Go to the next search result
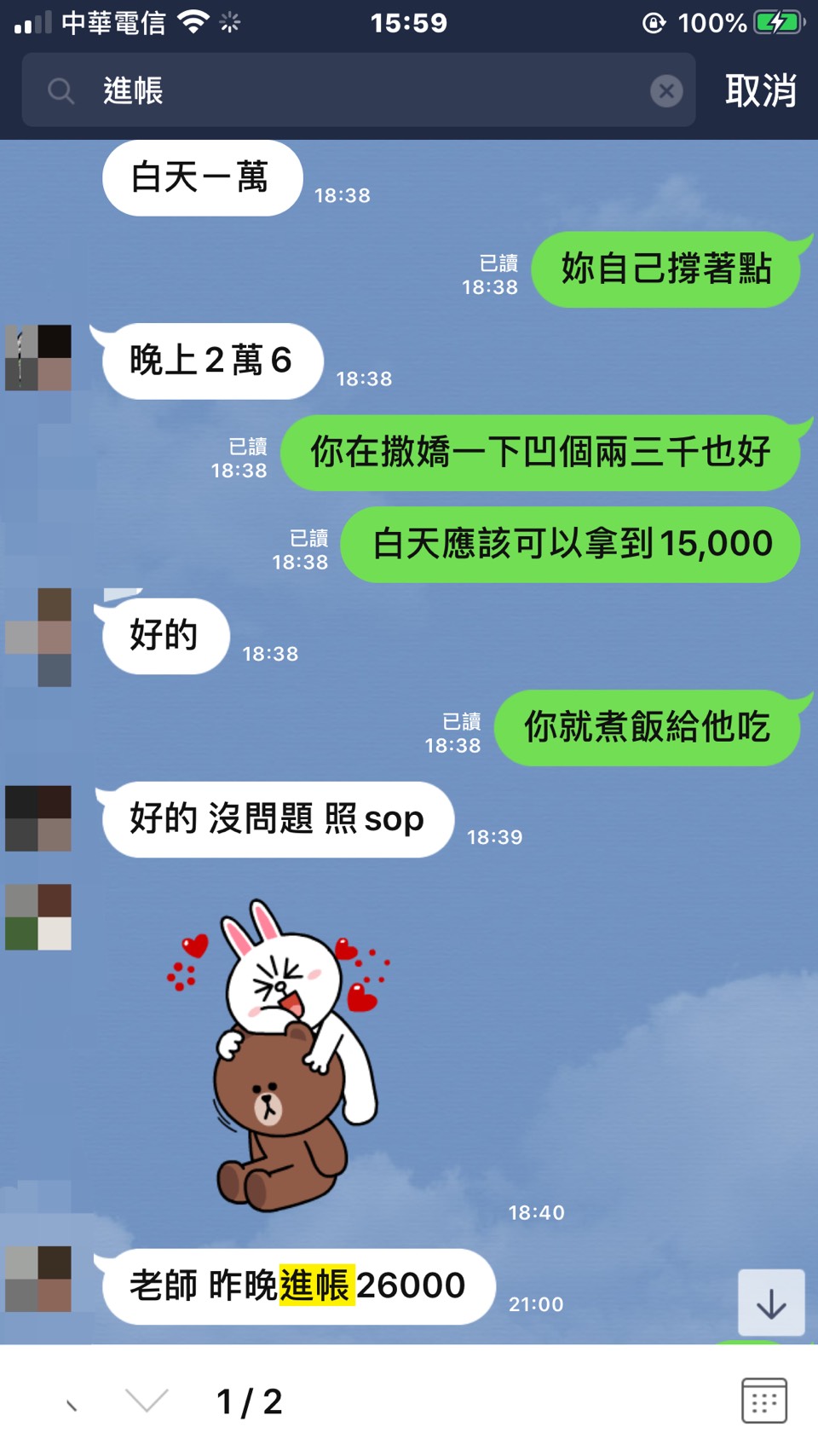Screen dimensions: 818x1456 (147, 1400)
